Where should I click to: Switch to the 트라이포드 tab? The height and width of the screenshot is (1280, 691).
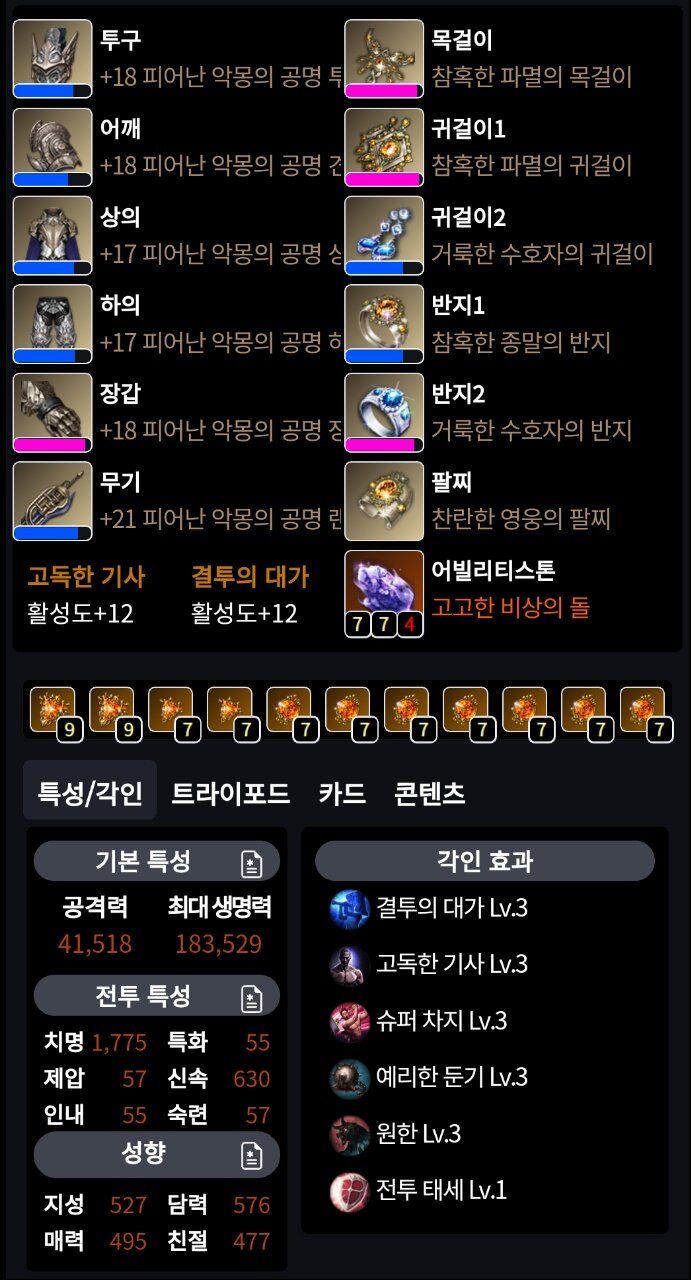[231, 793]
